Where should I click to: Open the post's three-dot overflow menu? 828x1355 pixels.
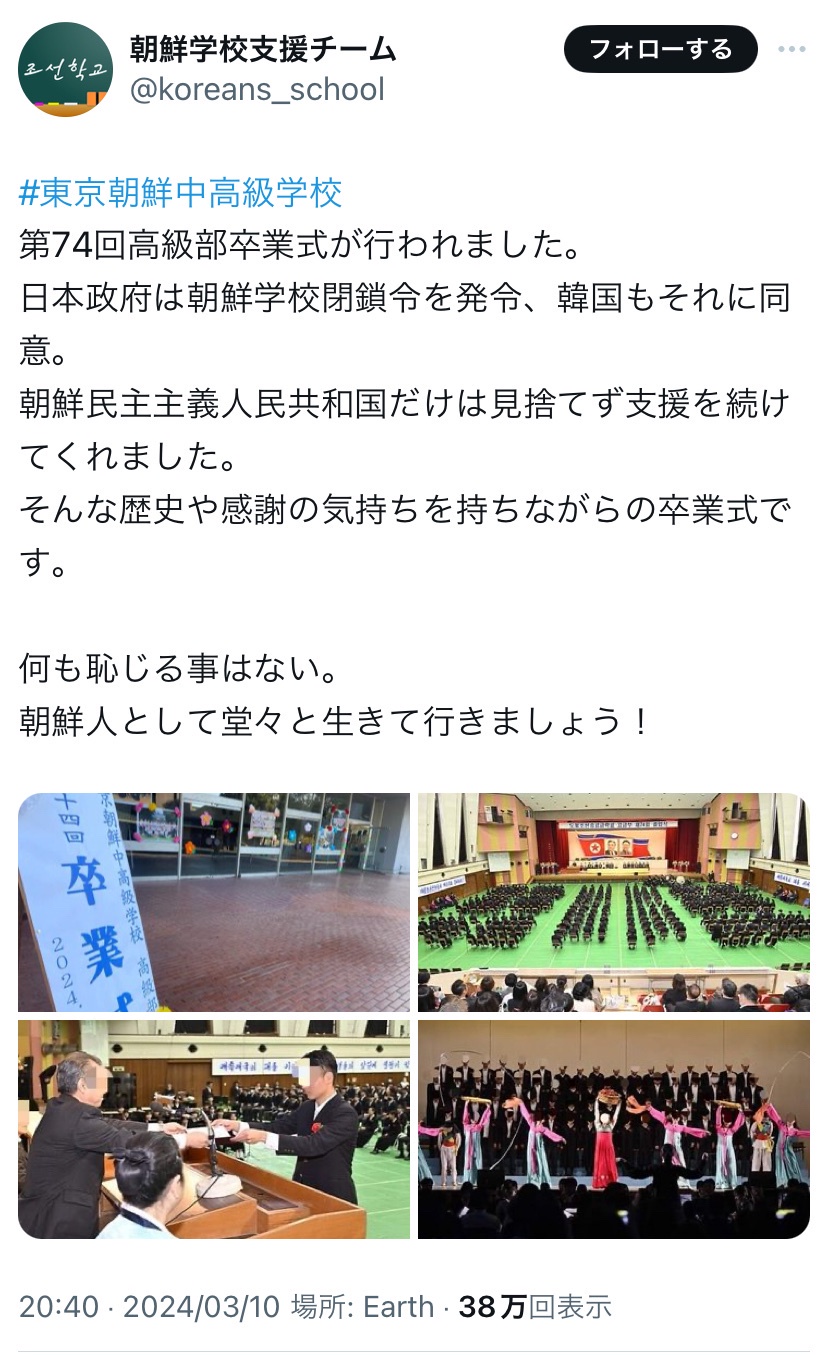pyautogui.click(x=792, y=48)
